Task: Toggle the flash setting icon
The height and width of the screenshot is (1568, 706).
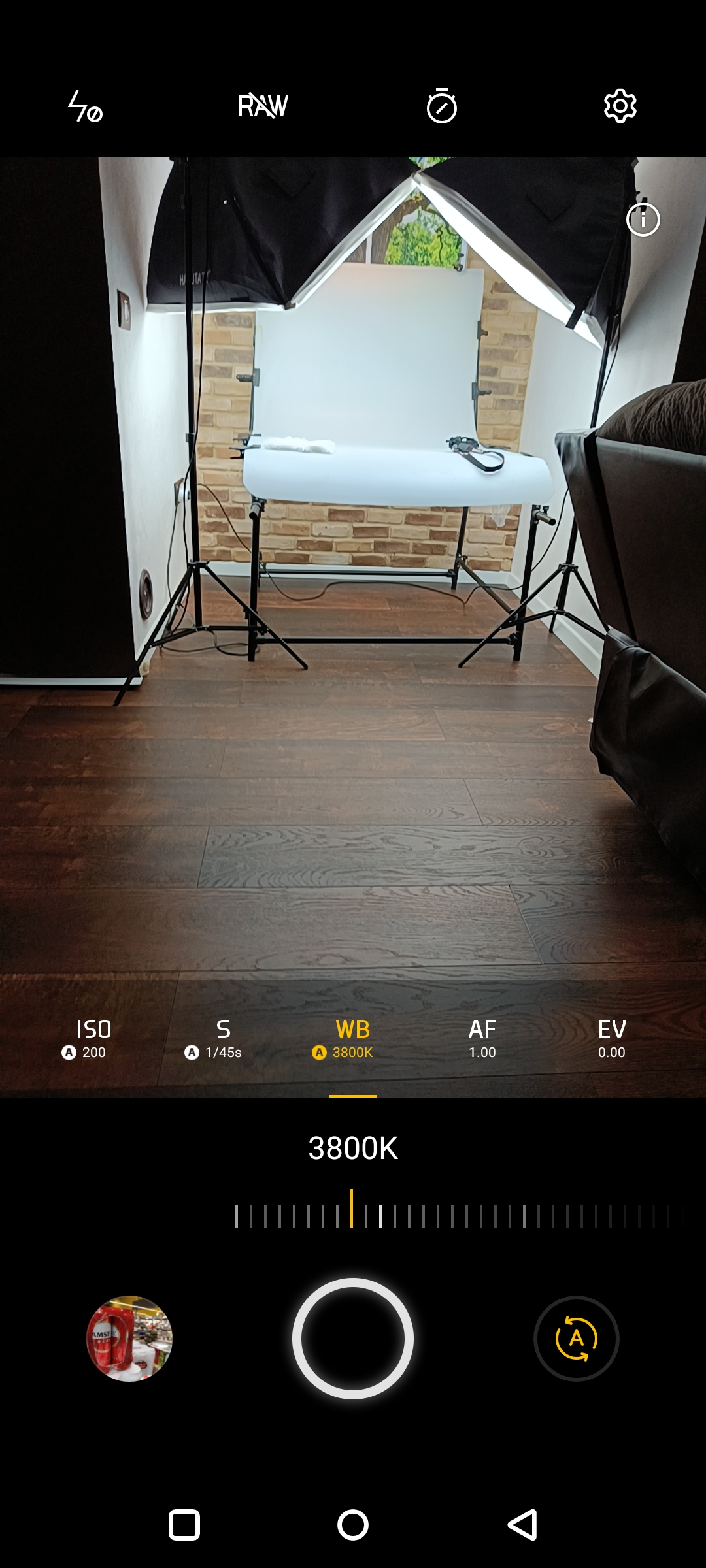Action: (x=86, y=106)
